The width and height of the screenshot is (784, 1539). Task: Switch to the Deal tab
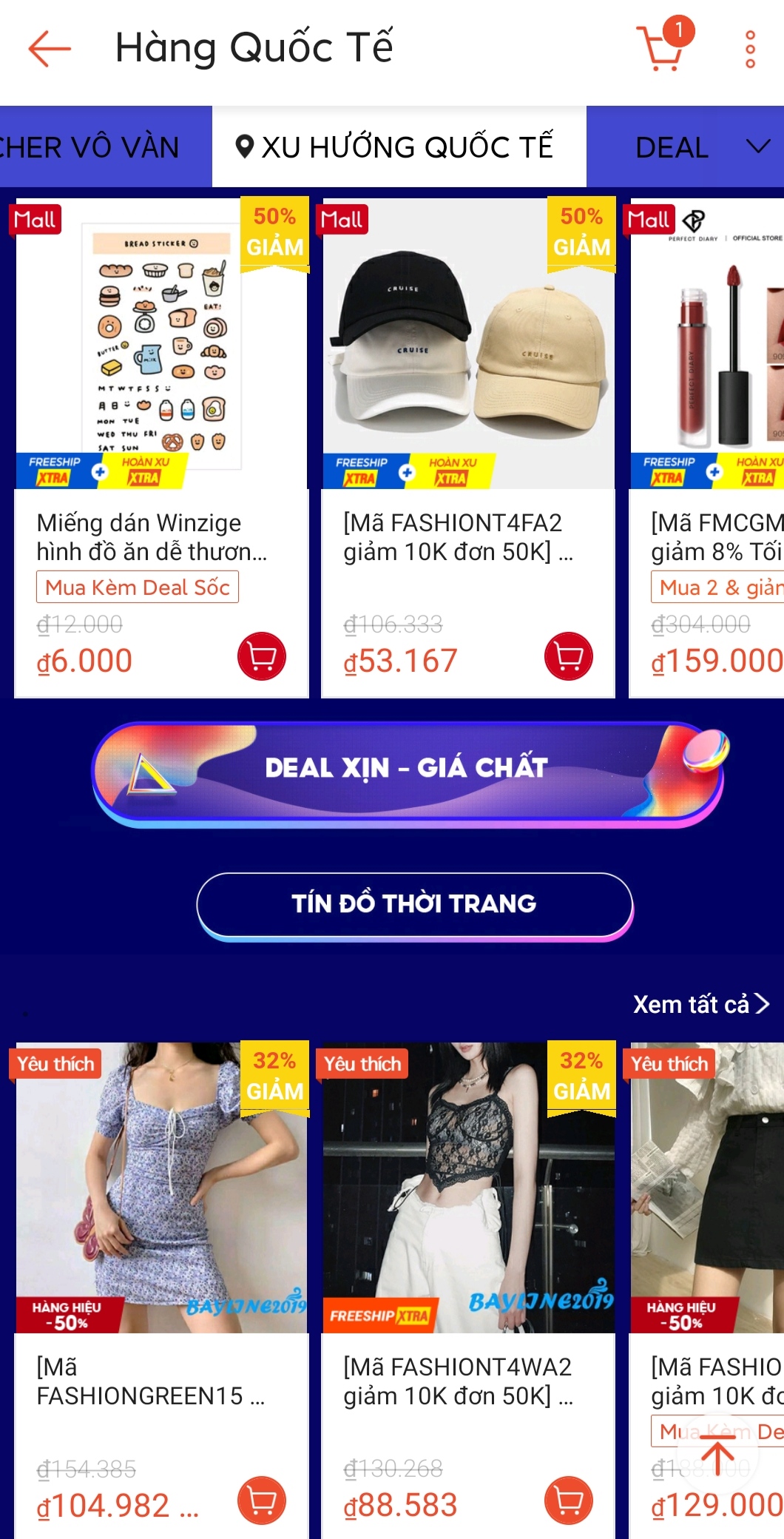point(671,147)
